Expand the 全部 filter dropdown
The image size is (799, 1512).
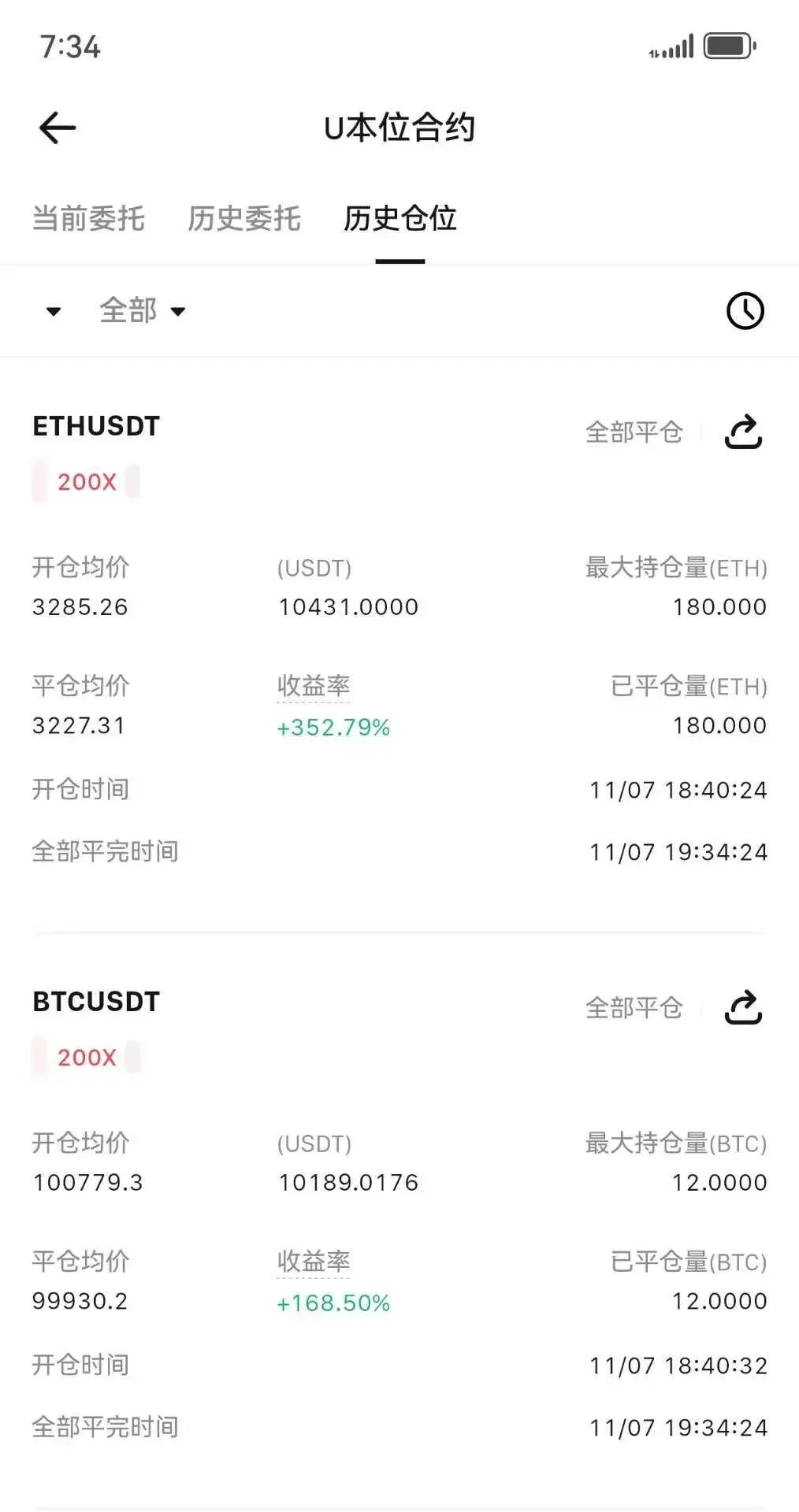click(143, 310)
